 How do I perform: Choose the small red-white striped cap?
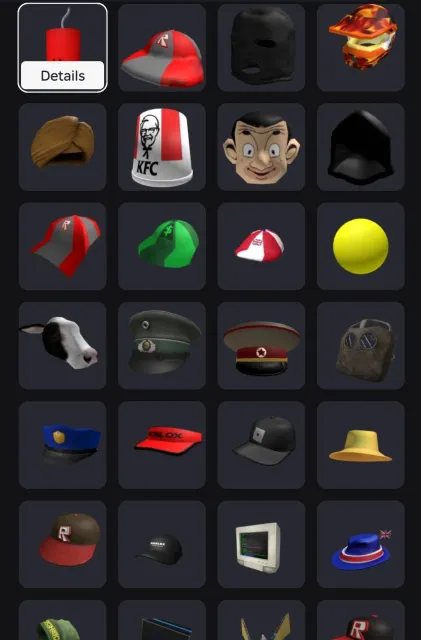(261, 246)
